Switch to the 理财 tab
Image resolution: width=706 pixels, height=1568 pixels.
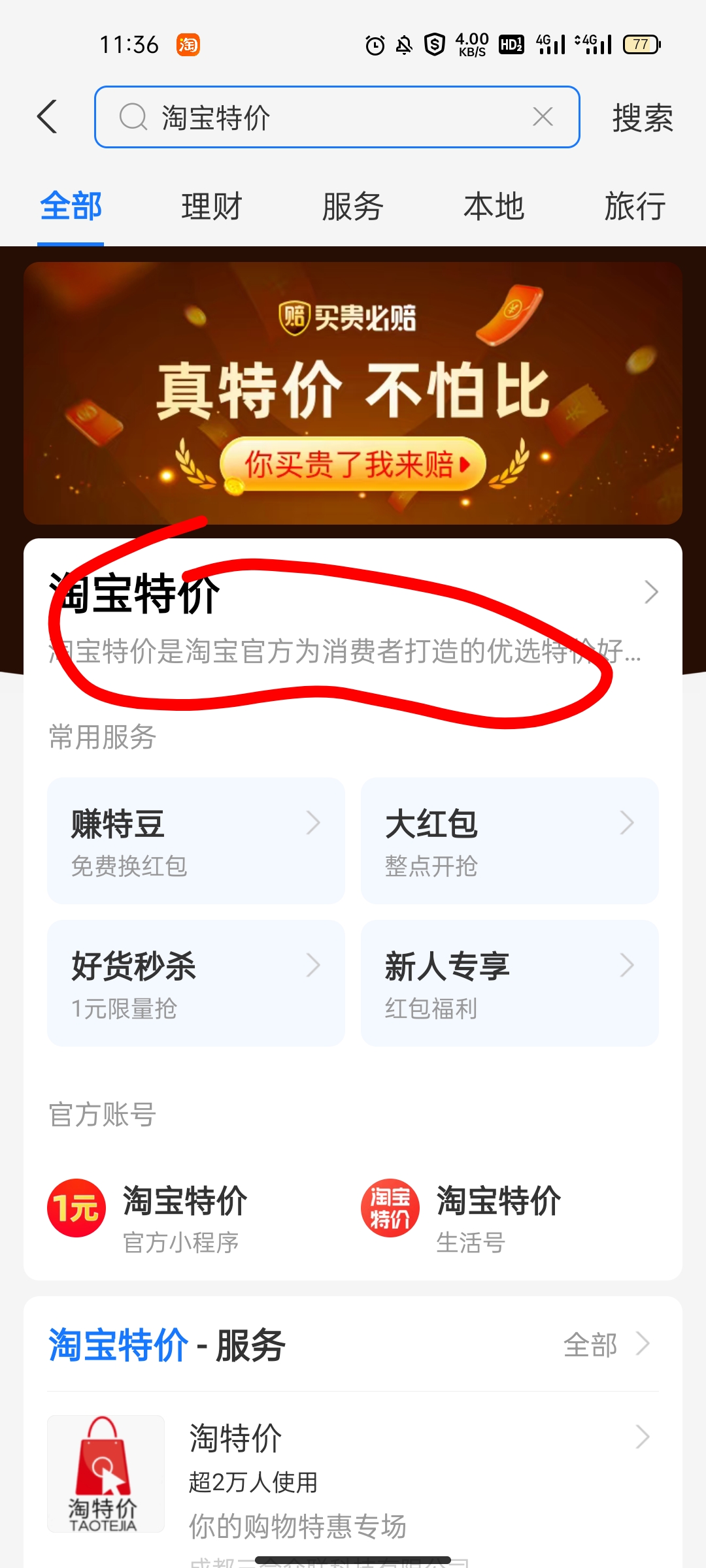click(211, 207)
